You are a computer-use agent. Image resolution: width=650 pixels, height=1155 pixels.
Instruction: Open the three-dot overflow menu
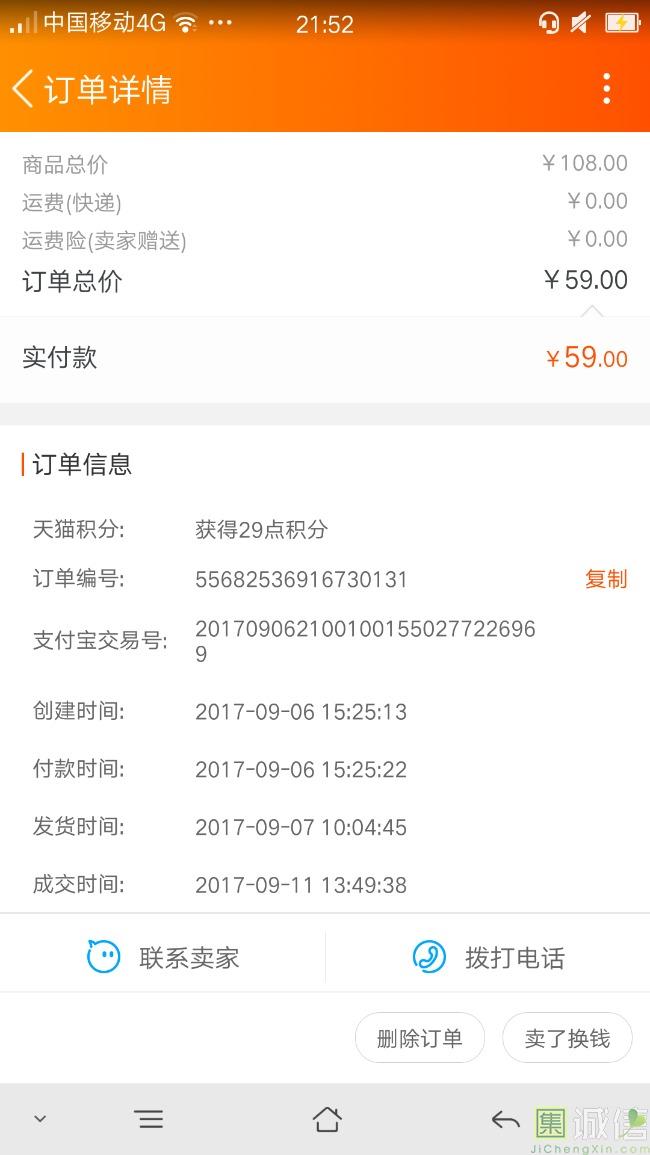[x=606, y=89]
